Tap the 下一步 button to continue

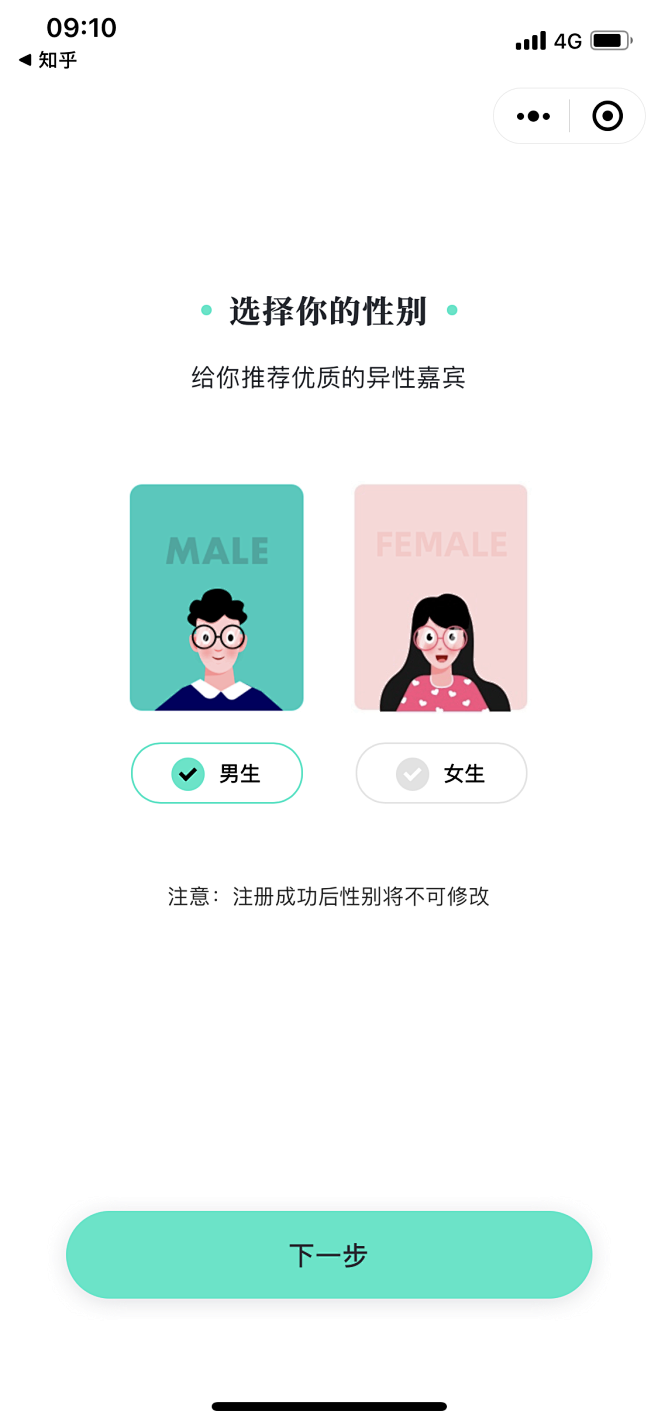[x=329, y=1255]
